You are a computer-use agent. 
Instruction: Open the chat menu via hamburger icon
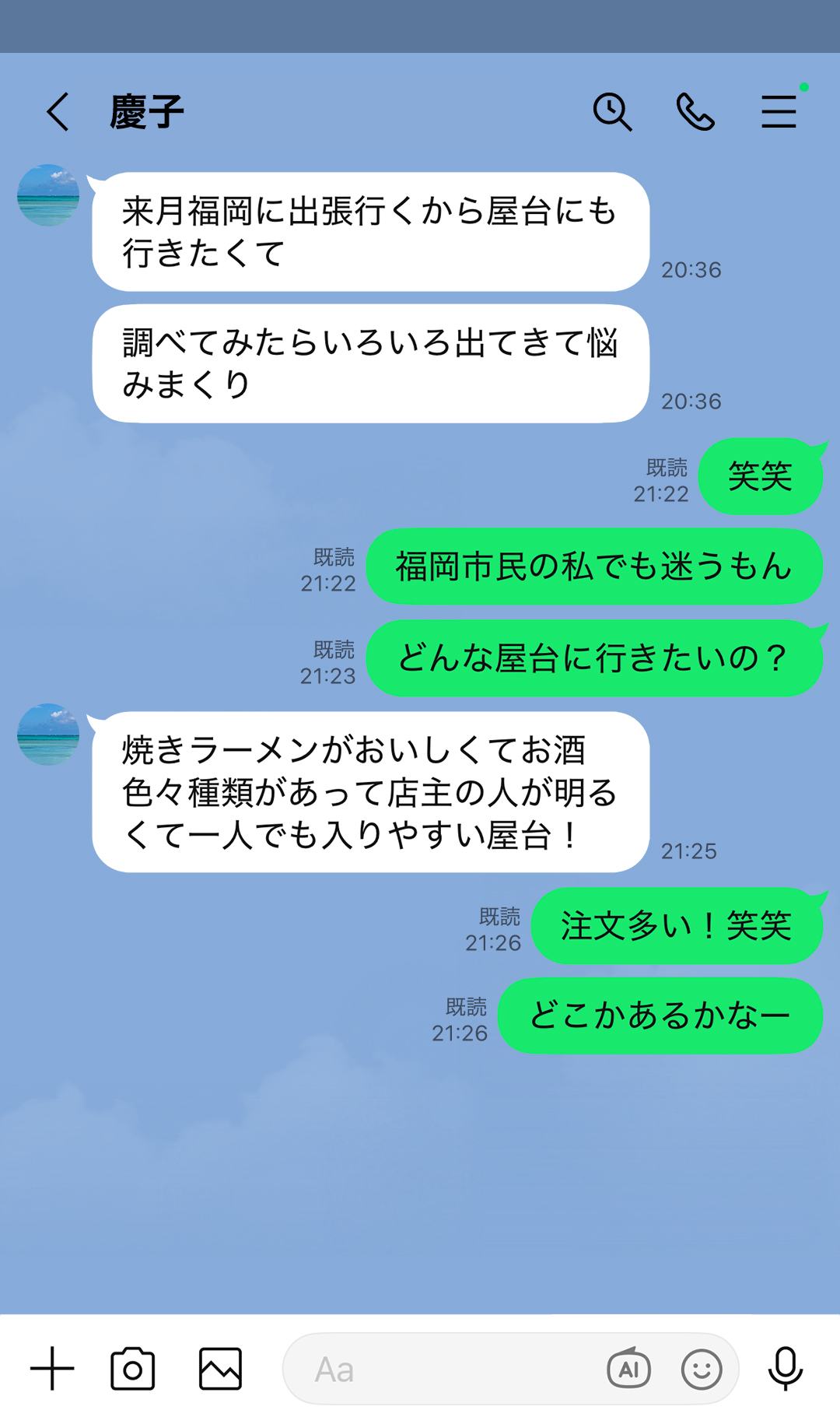tap(779, 113)
